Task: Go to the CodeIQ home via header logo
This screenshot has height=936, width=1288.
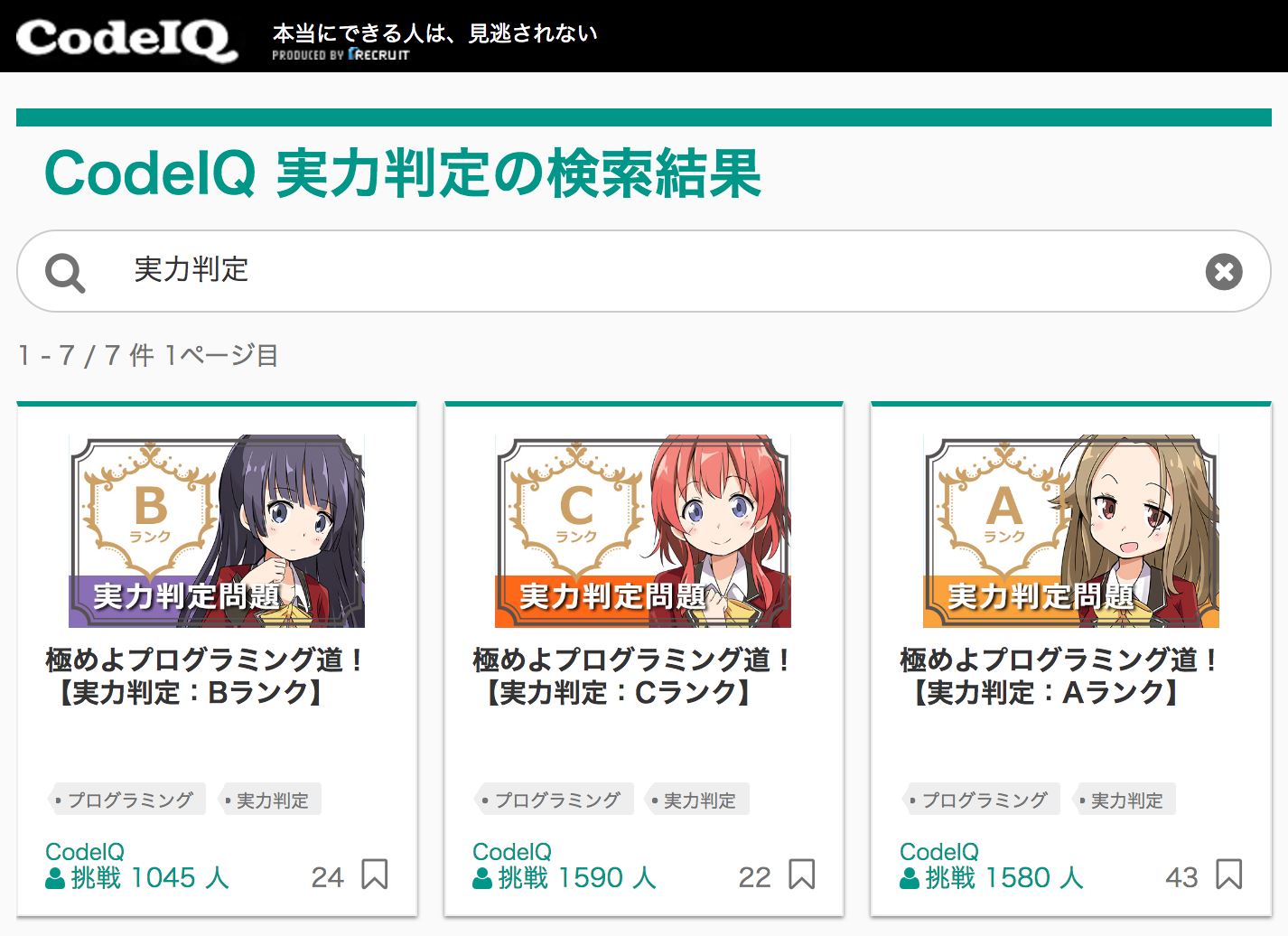Action: click(126, 38)
